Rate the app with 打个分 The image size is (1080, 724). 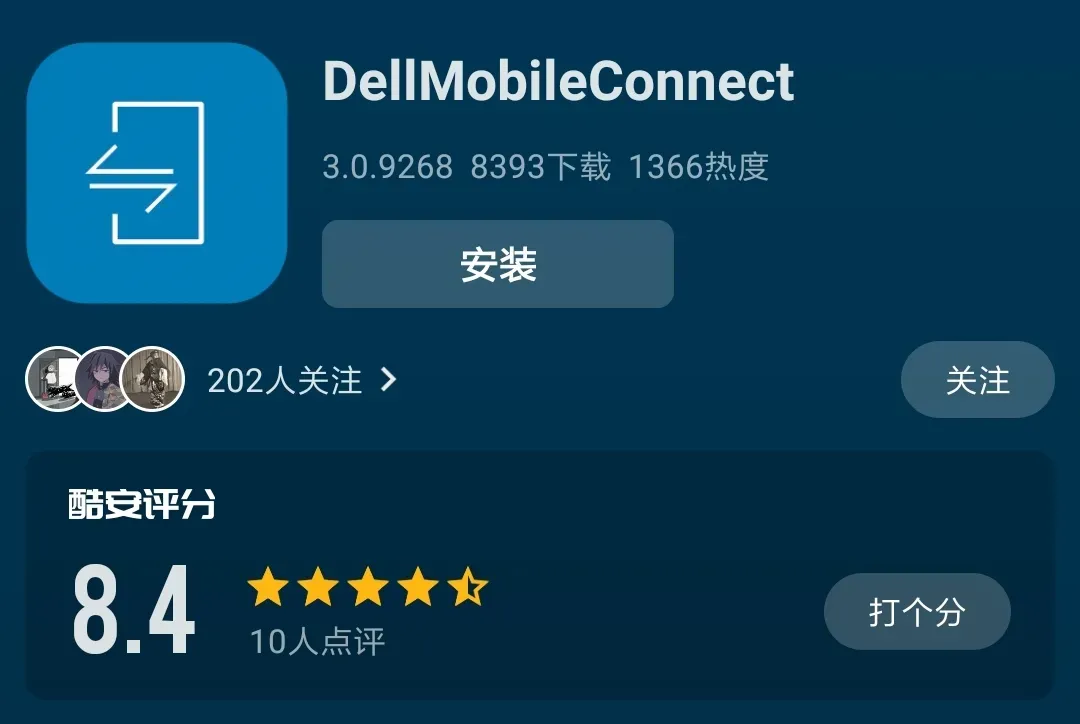tap(916, 611)
